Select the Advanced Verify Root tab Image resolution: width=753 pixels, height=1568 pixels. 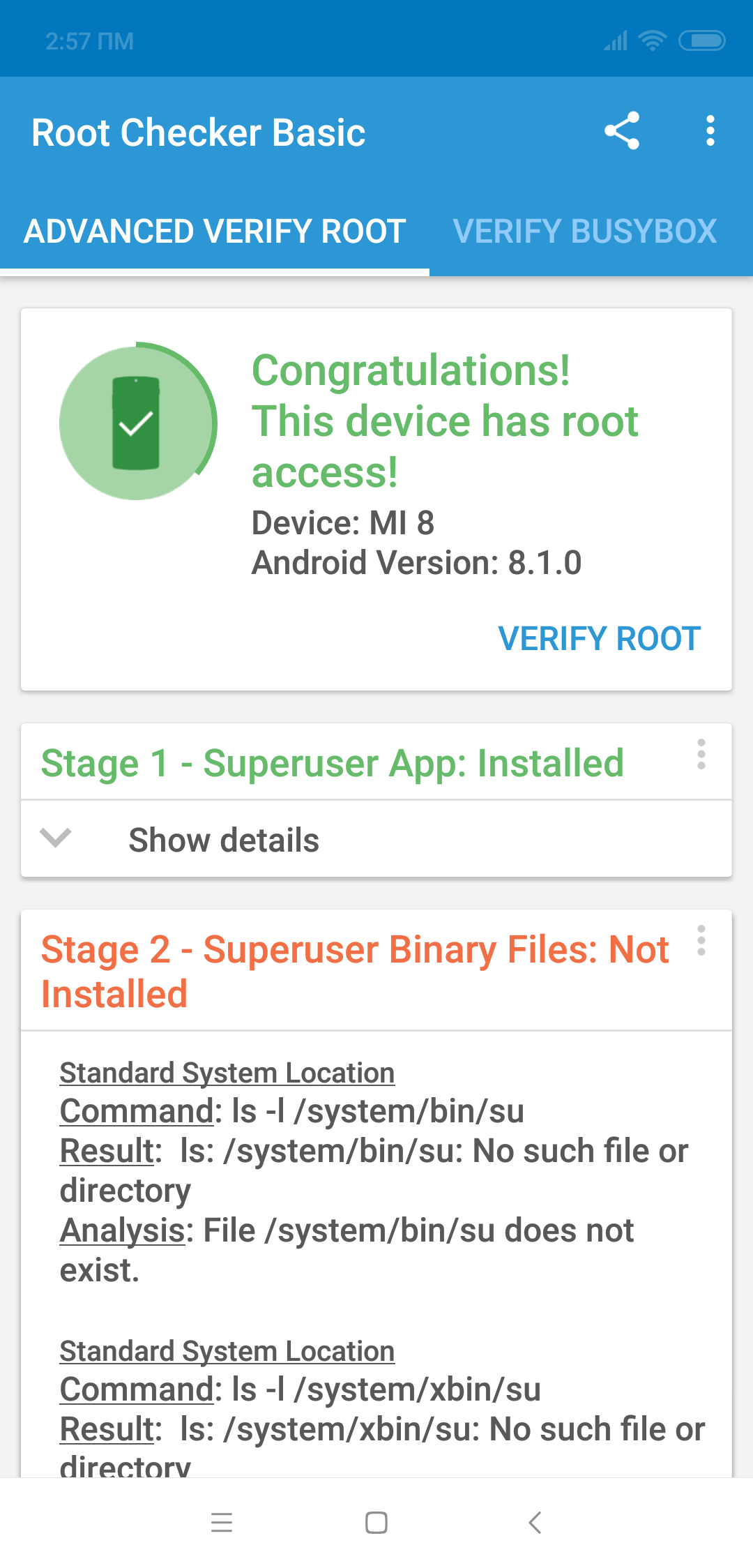[215, 232]
